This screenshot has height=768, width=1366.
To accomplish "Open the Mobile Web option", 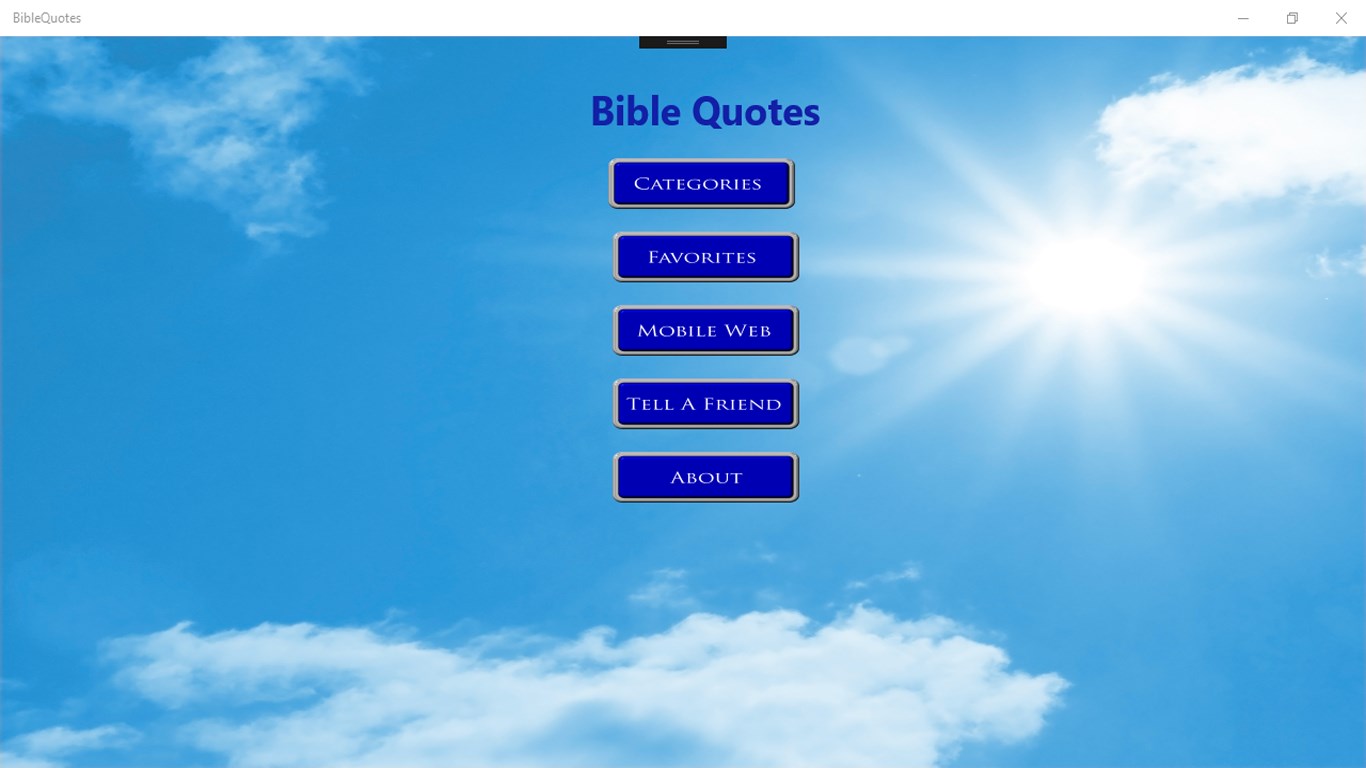I will tap(705, 331).
